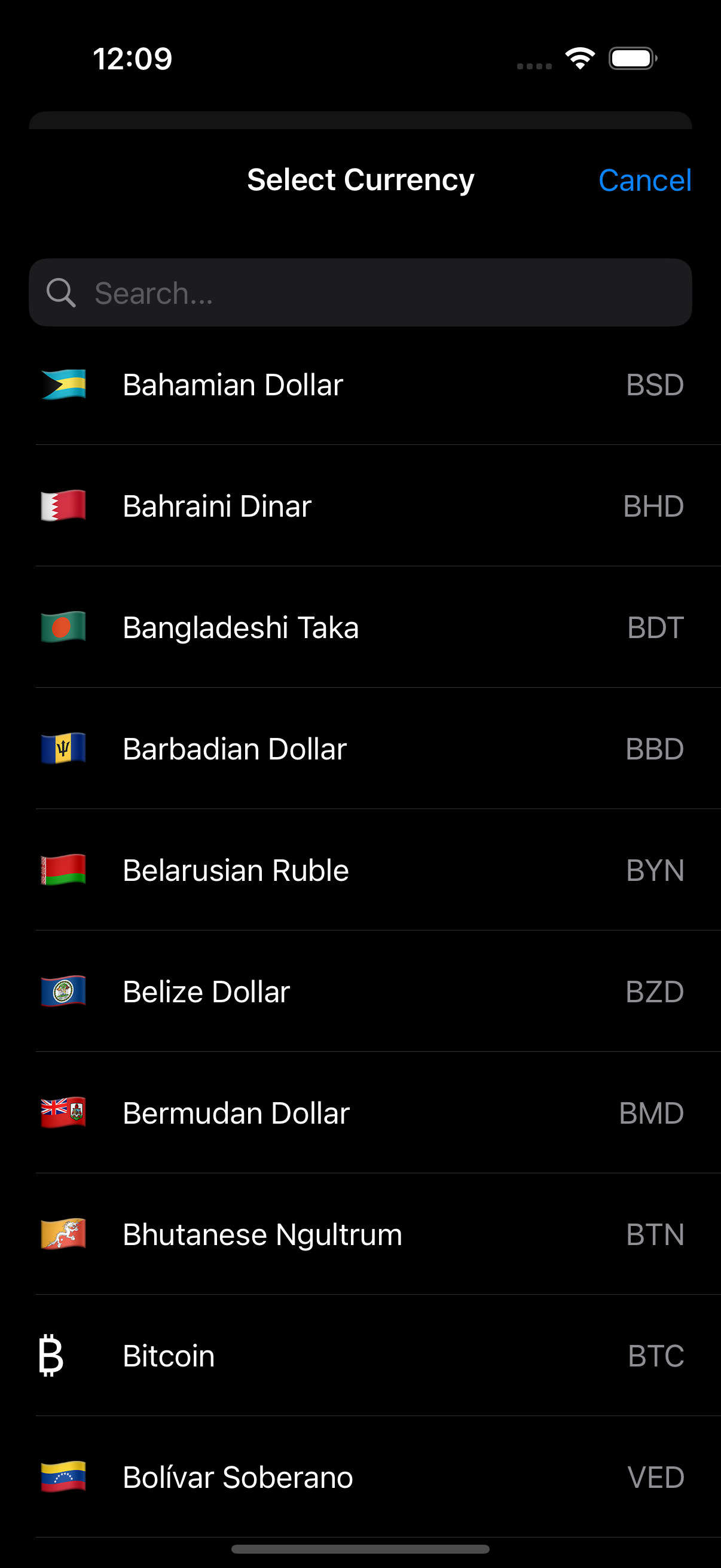Choose Bahraini Dinar as currency
Screen dimensions: 721x1568
(x=360, y=506)
